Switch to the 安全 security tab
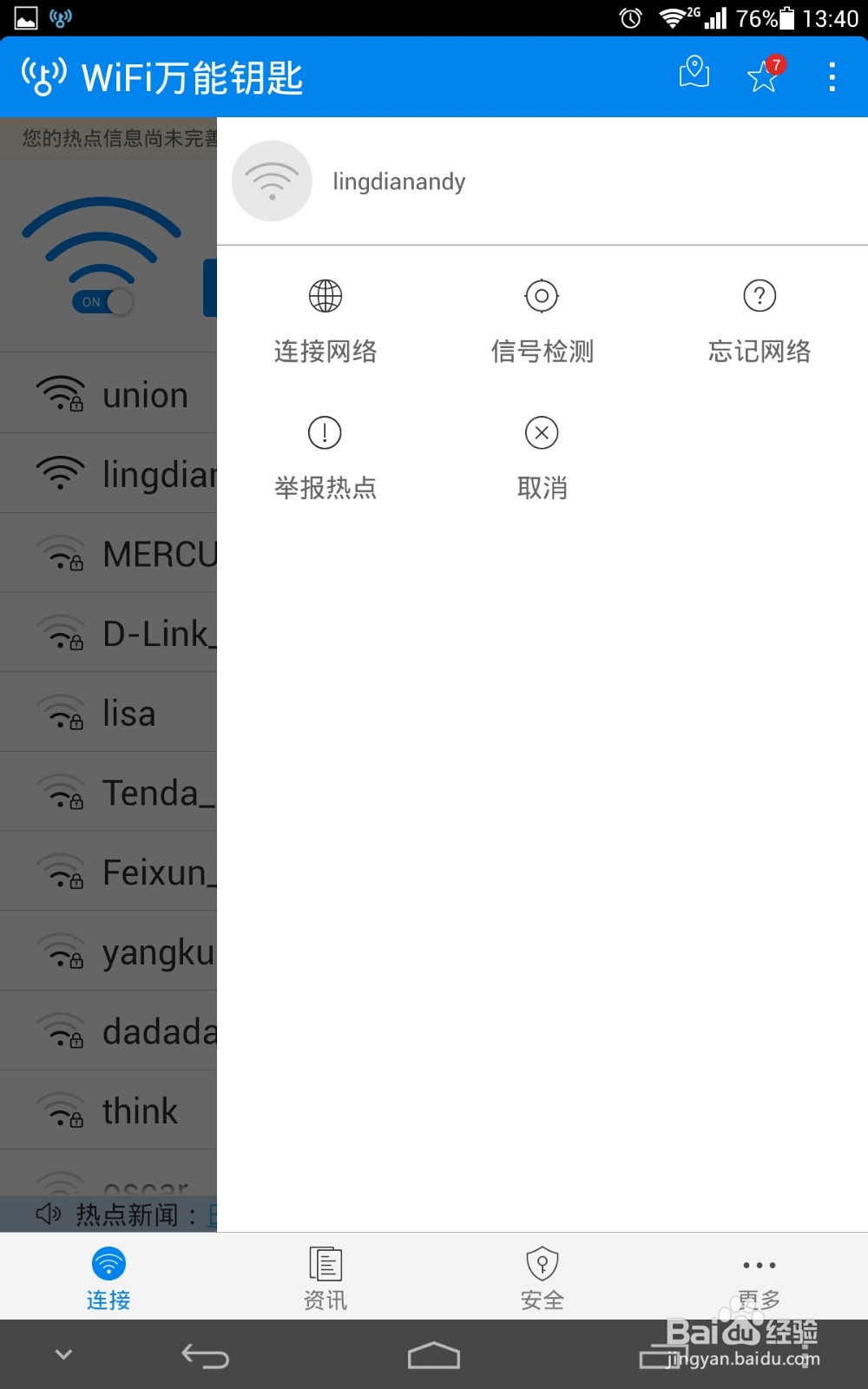Viewport: 868px width, 1389px height. (542, 1276)
